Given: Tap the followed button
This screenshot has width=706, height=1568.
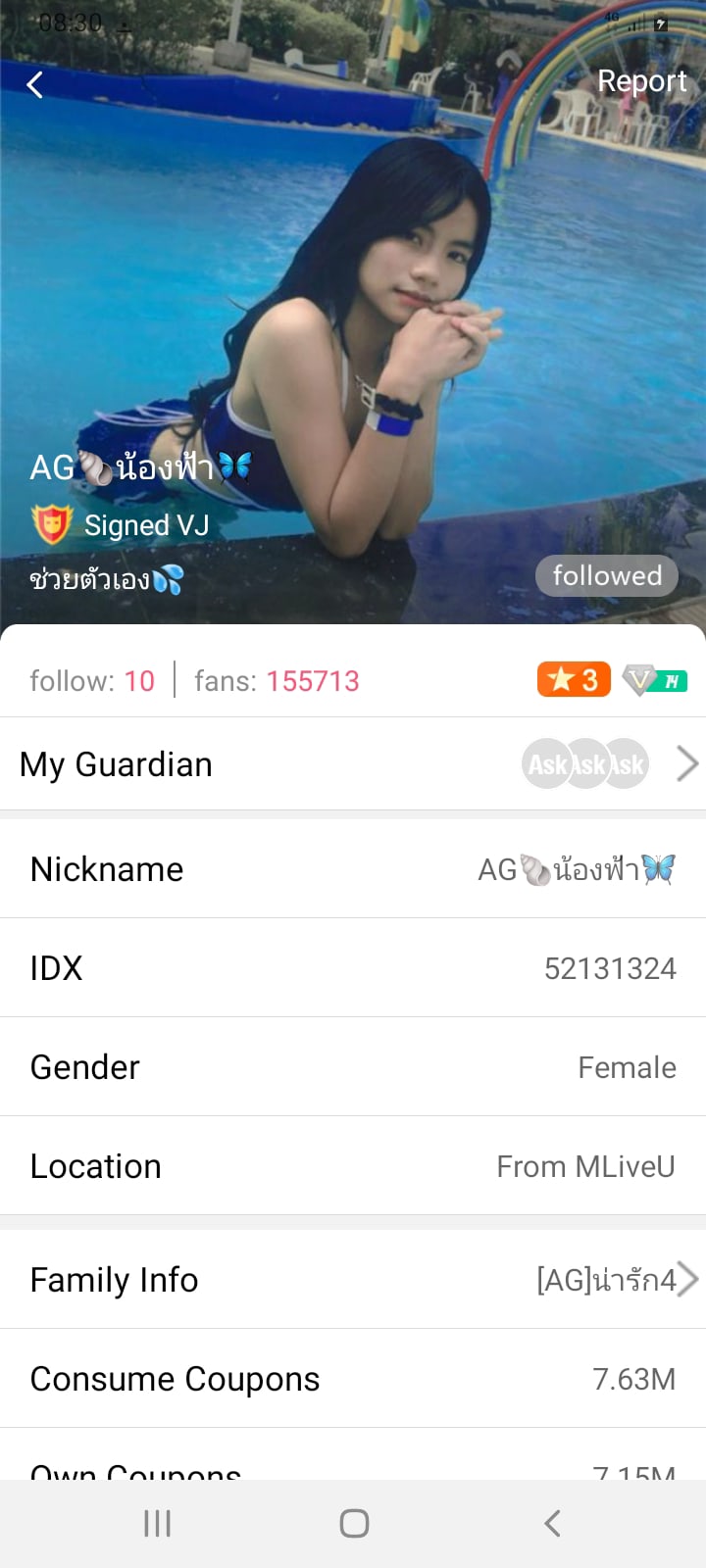Looking at the screenshot, I should 607,575.
